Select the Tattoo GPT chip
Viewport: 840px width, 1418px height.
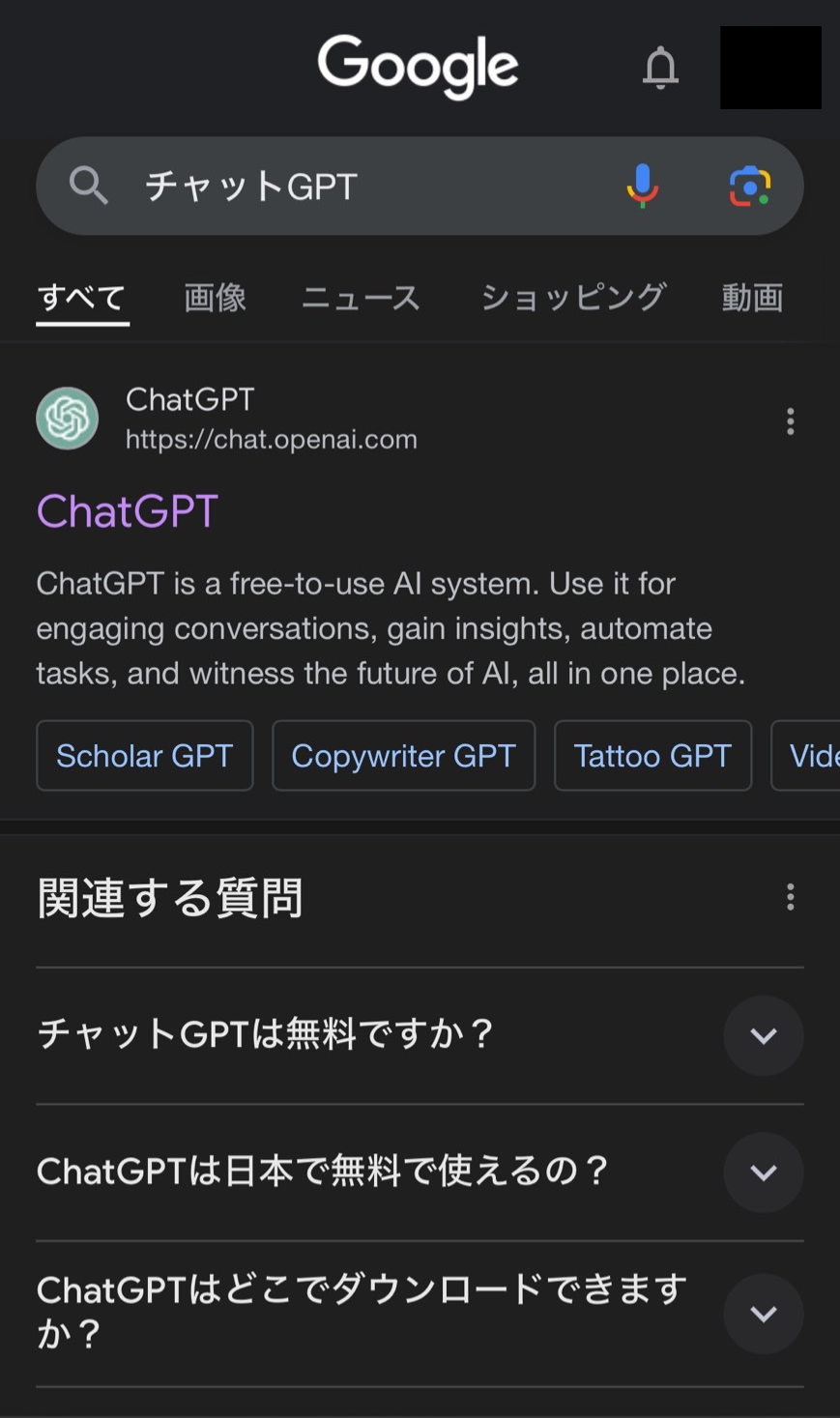[652, 756]
